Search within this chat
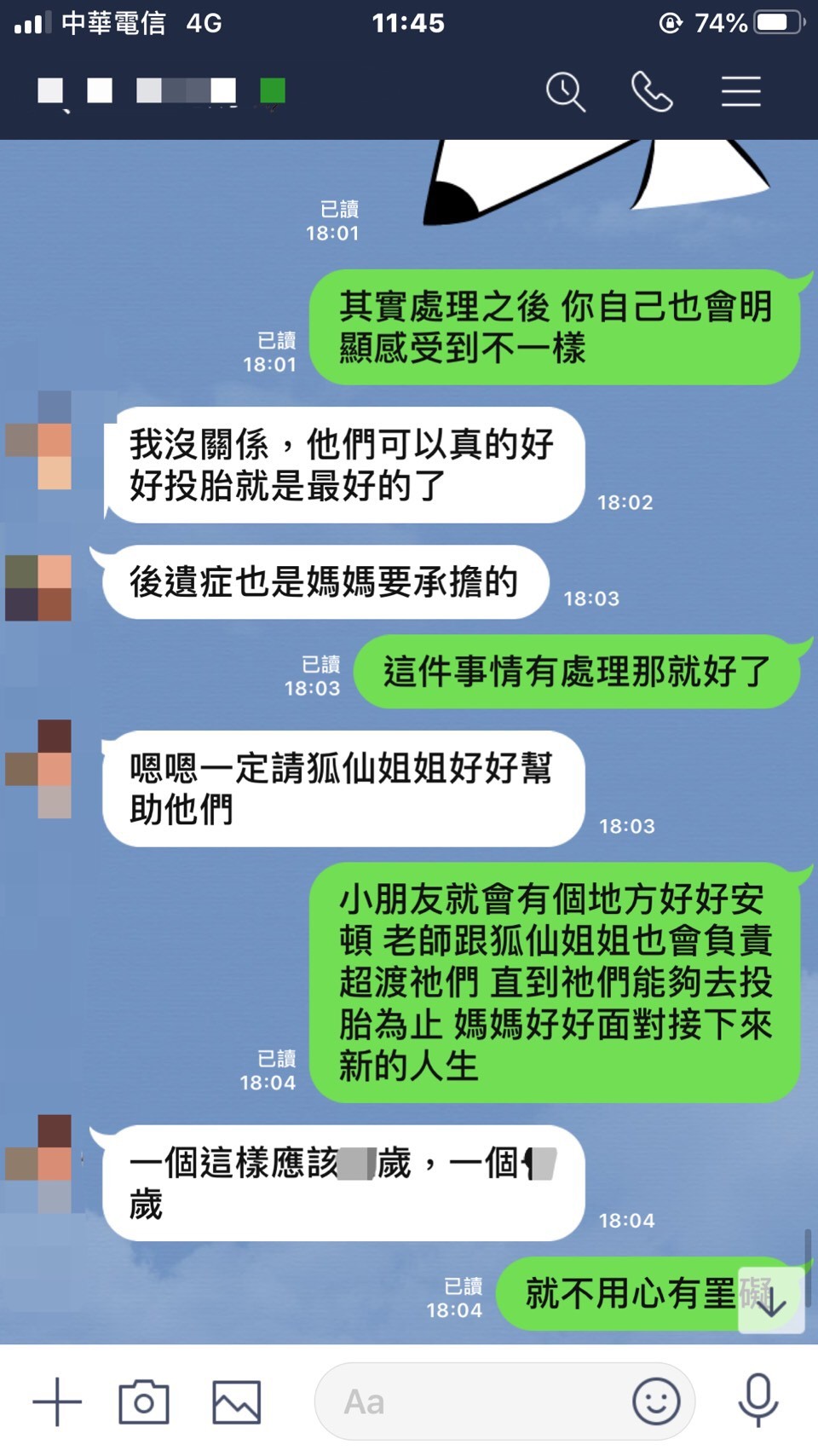This screenshot has width=818, height=1456. (x=565, y=91)
